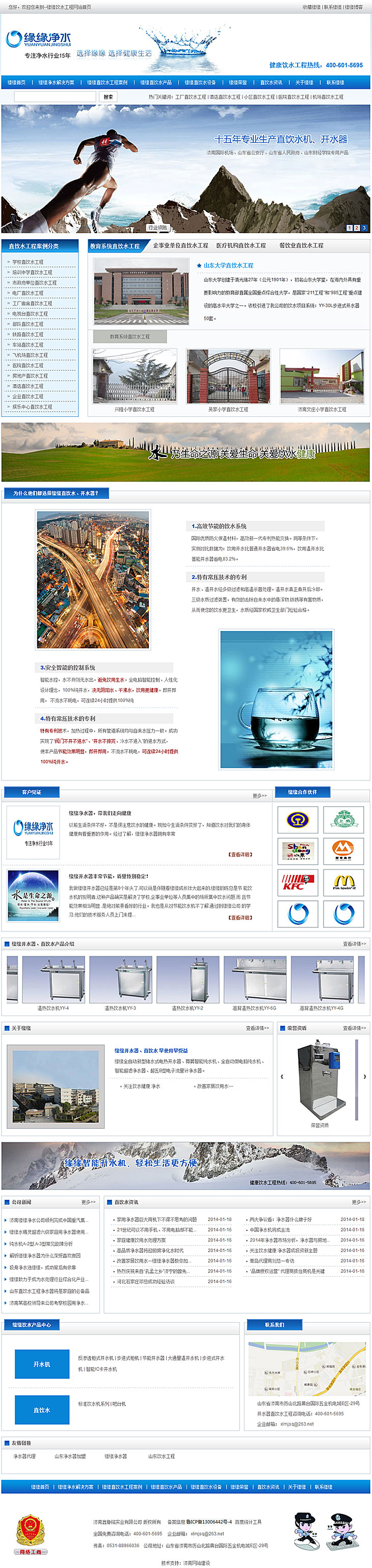Screen dimensions: 372x1568
Task: Open 联系缘缘 in the top navigation
Action: [335, 82]
